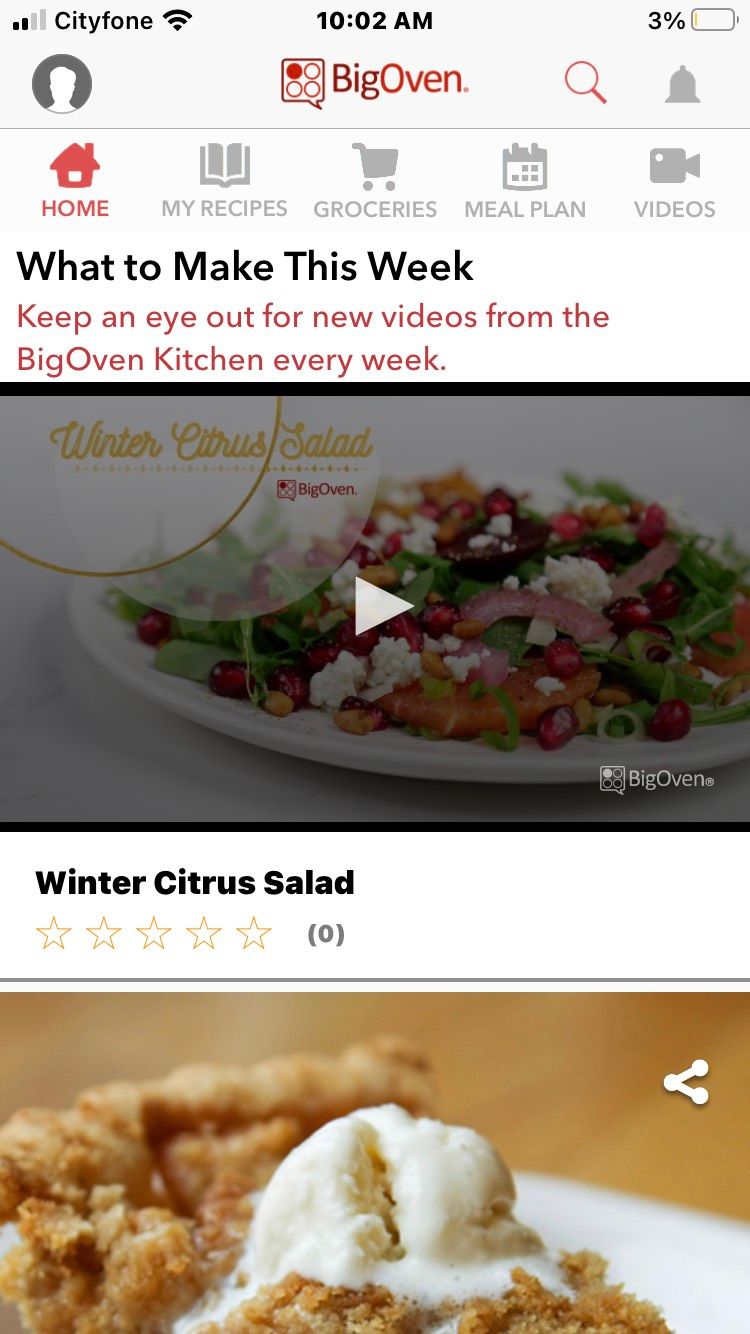Image resolution: width=750 pixels, height=1334 pixels.
Task: Open the notifications bell
Action: pos(683,84)
